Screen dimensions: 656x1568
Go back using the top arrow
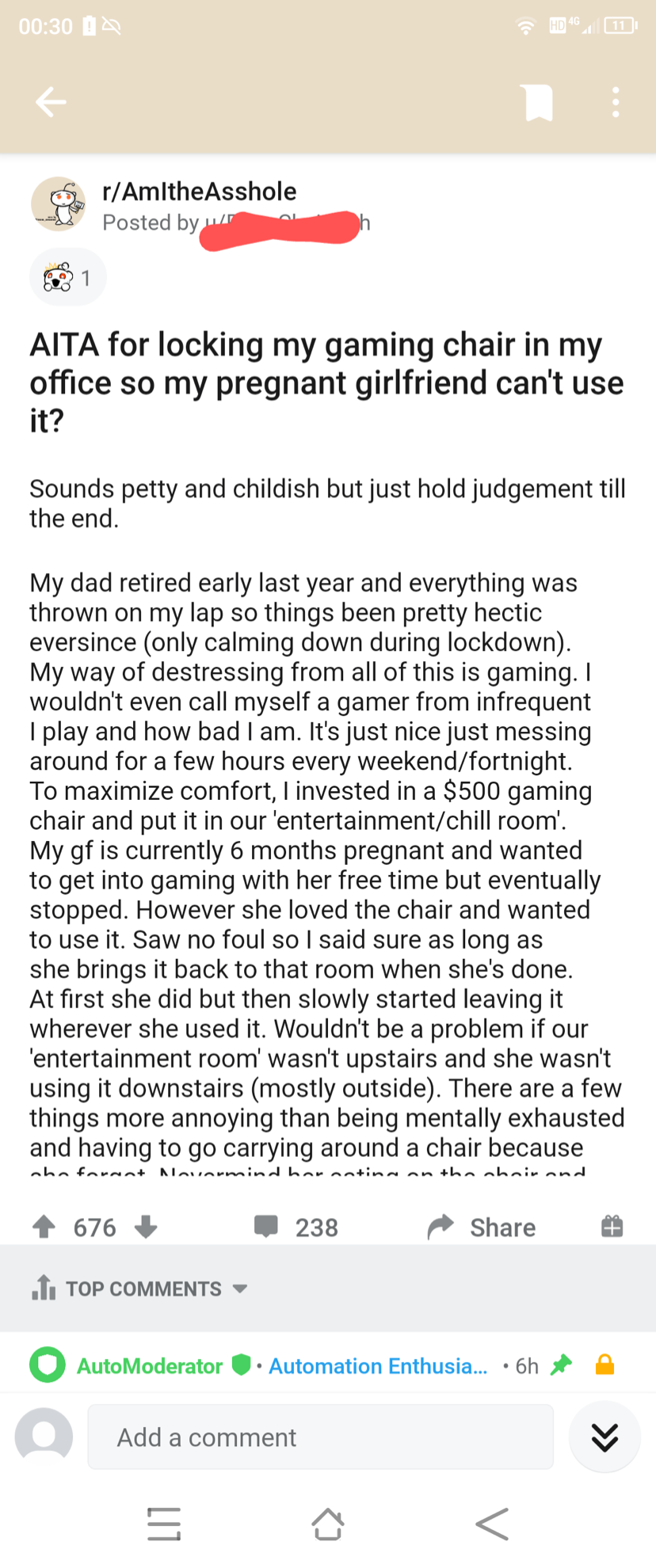tap(51, 102)
